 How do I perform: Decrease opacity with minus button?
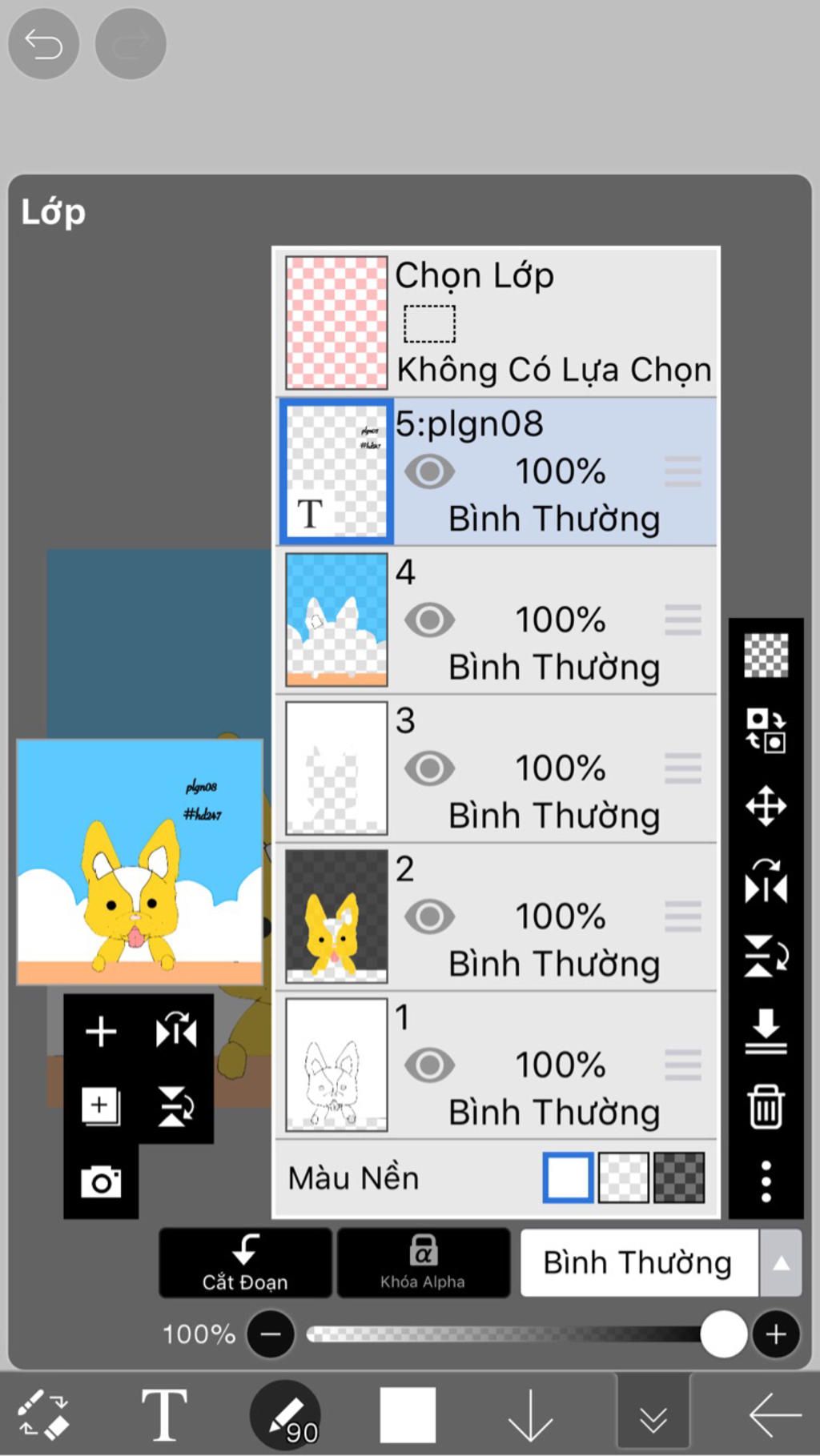point(271,1334)
